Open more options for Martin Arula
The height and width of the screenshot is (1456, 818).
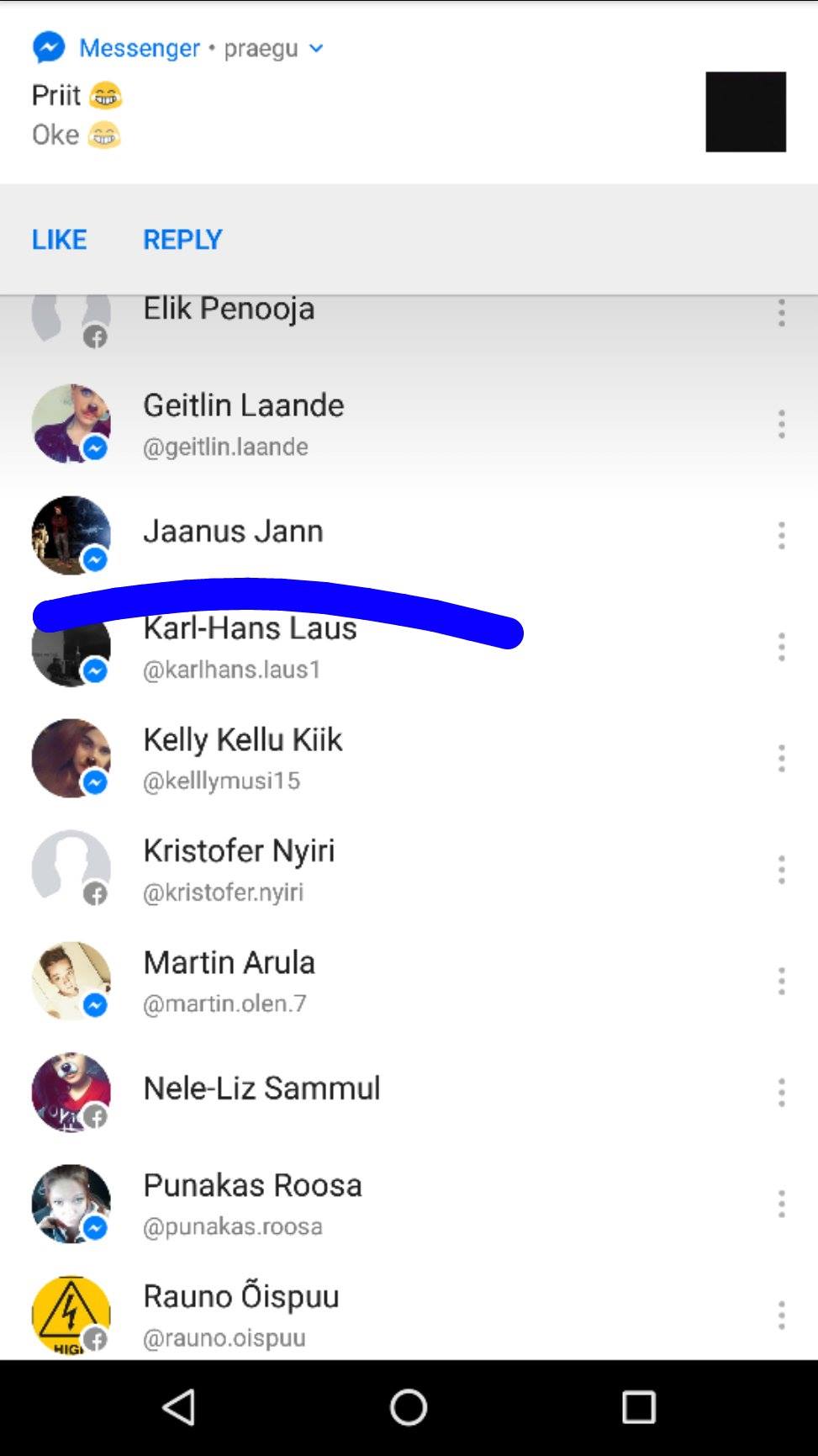pos(782,981)
